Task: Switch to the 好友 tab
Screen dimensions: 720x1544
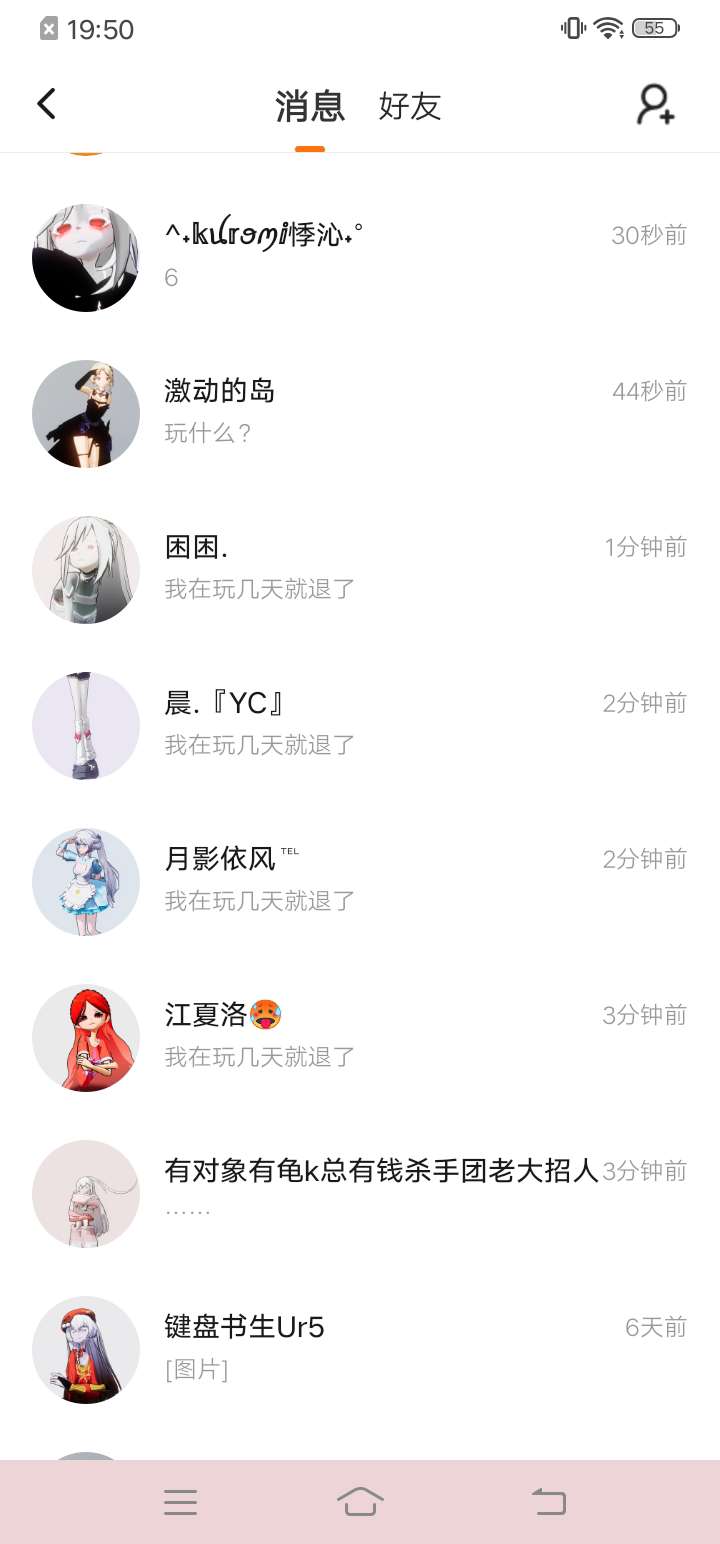Action: pyautogui.click(x=410, y=106)
